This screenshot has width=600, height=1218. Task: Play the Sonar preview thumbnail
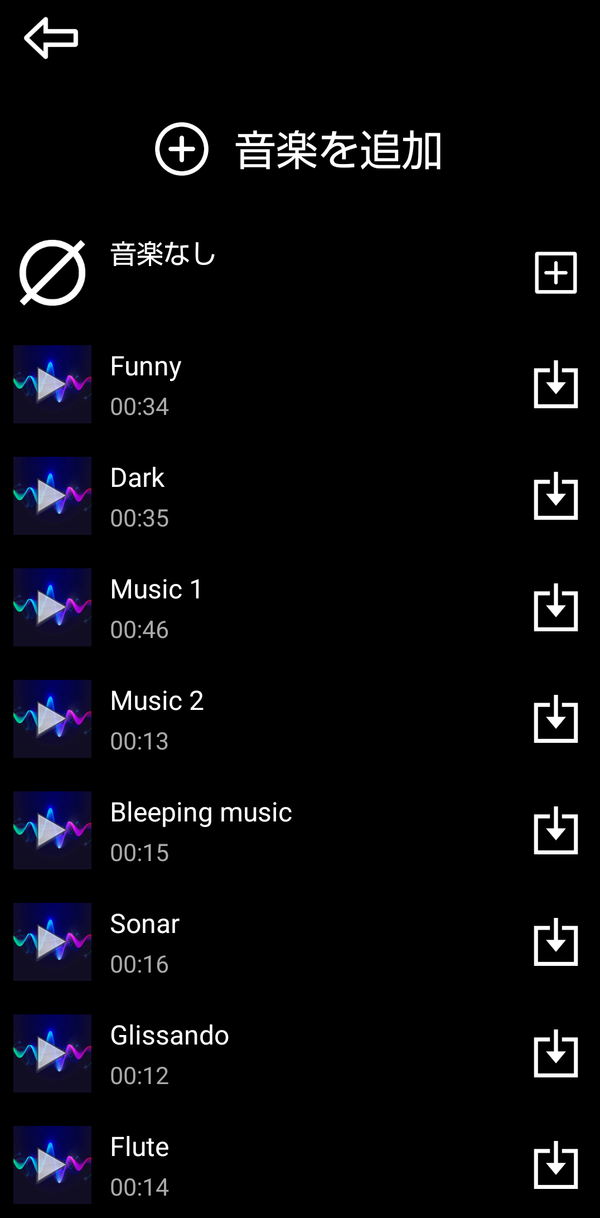52,942
